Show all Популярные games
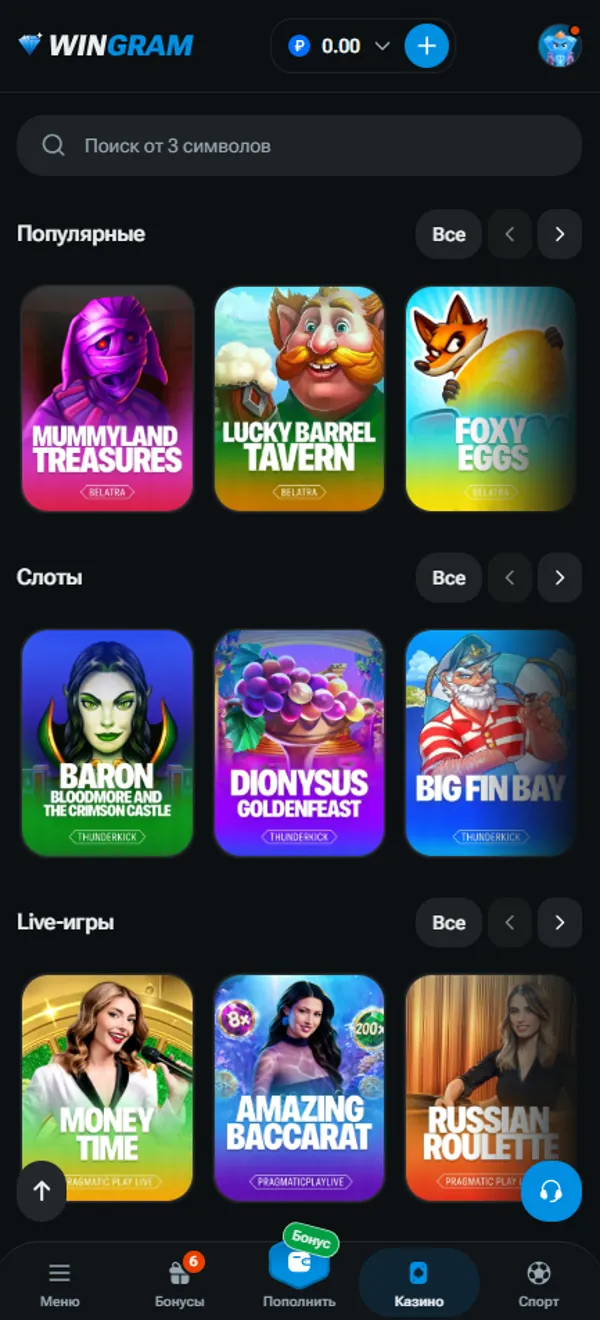600x1320 pixels. [x=448, y=234]
